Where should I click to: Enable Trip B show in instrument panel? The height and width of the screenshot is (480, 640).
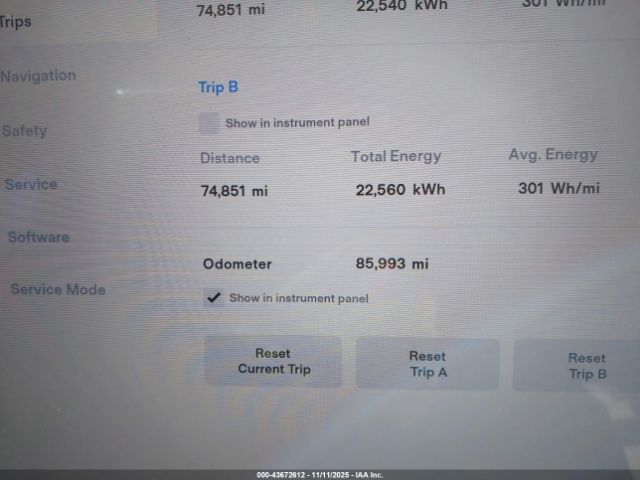click(209, 123)
